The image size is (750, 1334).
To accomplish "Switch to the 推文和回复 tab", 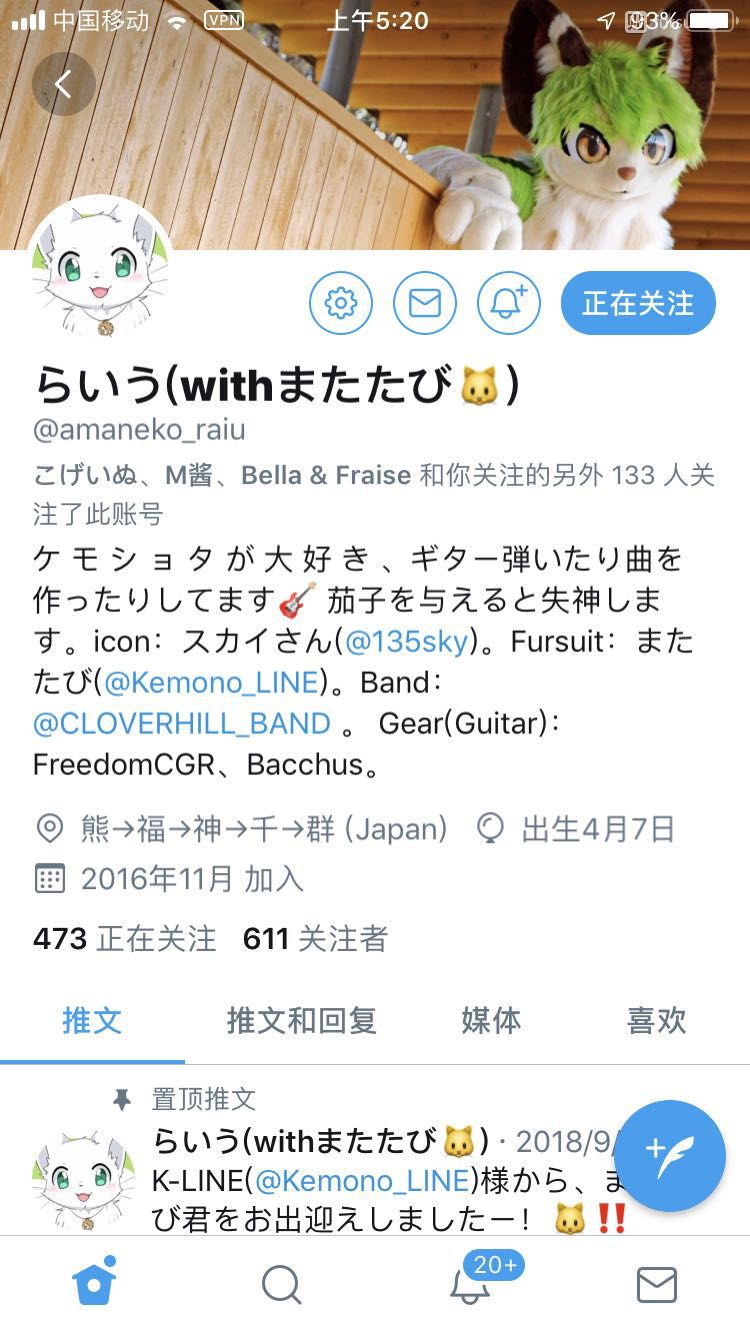I will coord(301,1021).
